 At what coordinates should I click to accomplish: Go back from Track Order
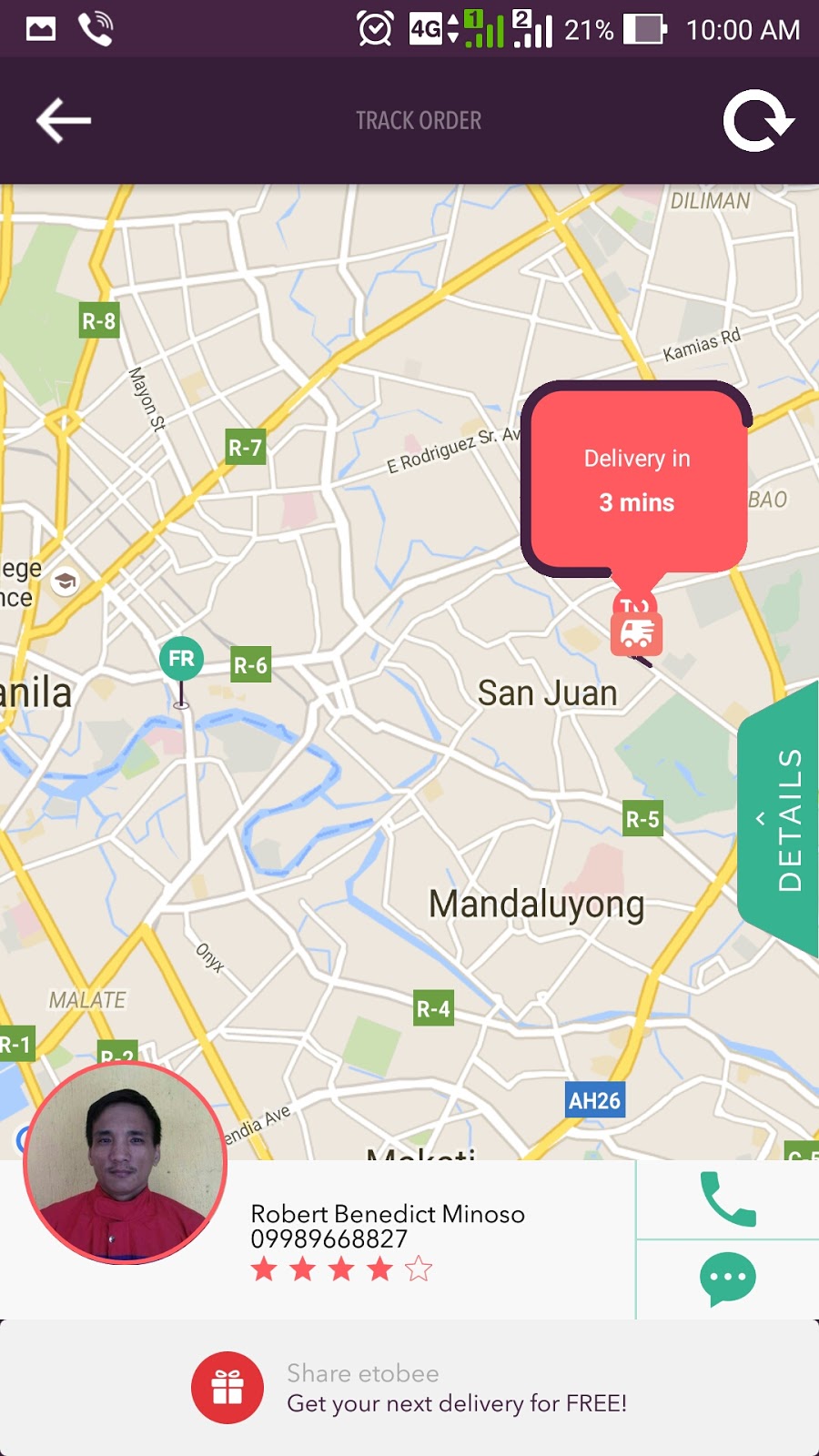[63, 120]
